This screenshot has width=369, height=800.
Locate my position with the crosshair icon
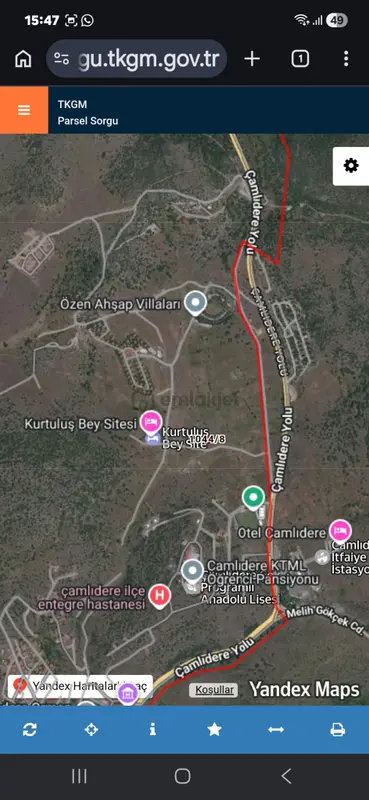[91, 730]
